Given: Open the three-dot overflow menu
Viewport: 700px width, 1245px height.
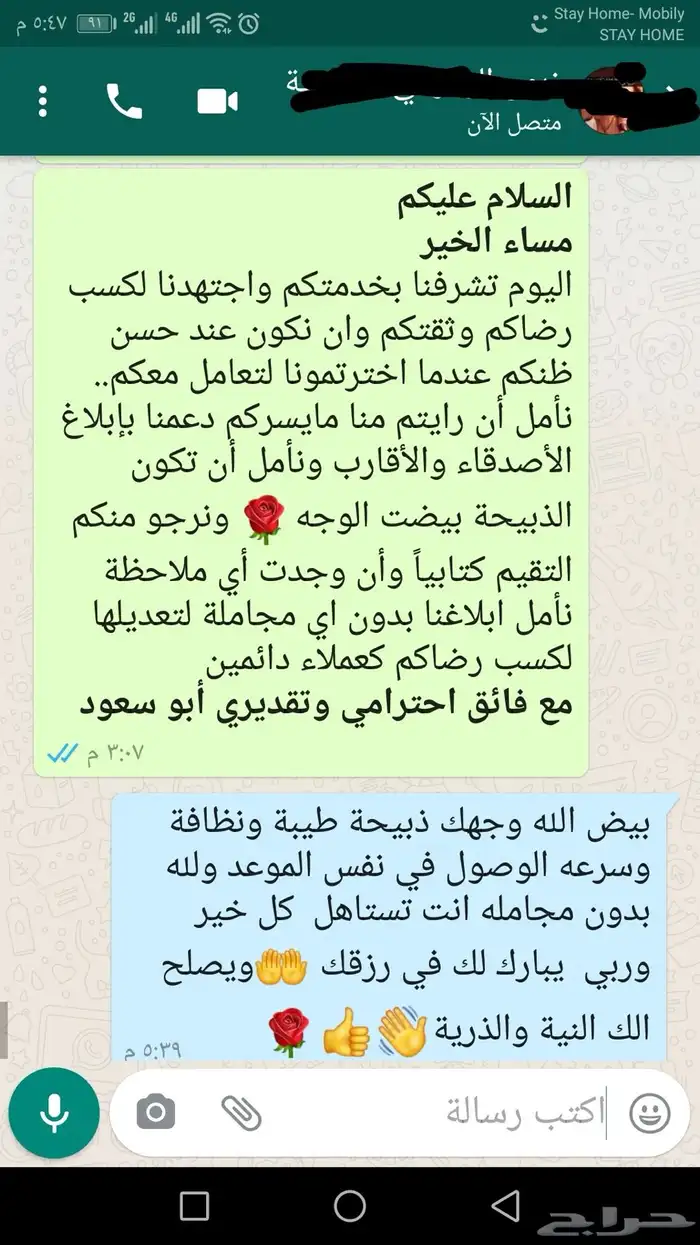Looking at the screenshot, I should pos(43,102).
